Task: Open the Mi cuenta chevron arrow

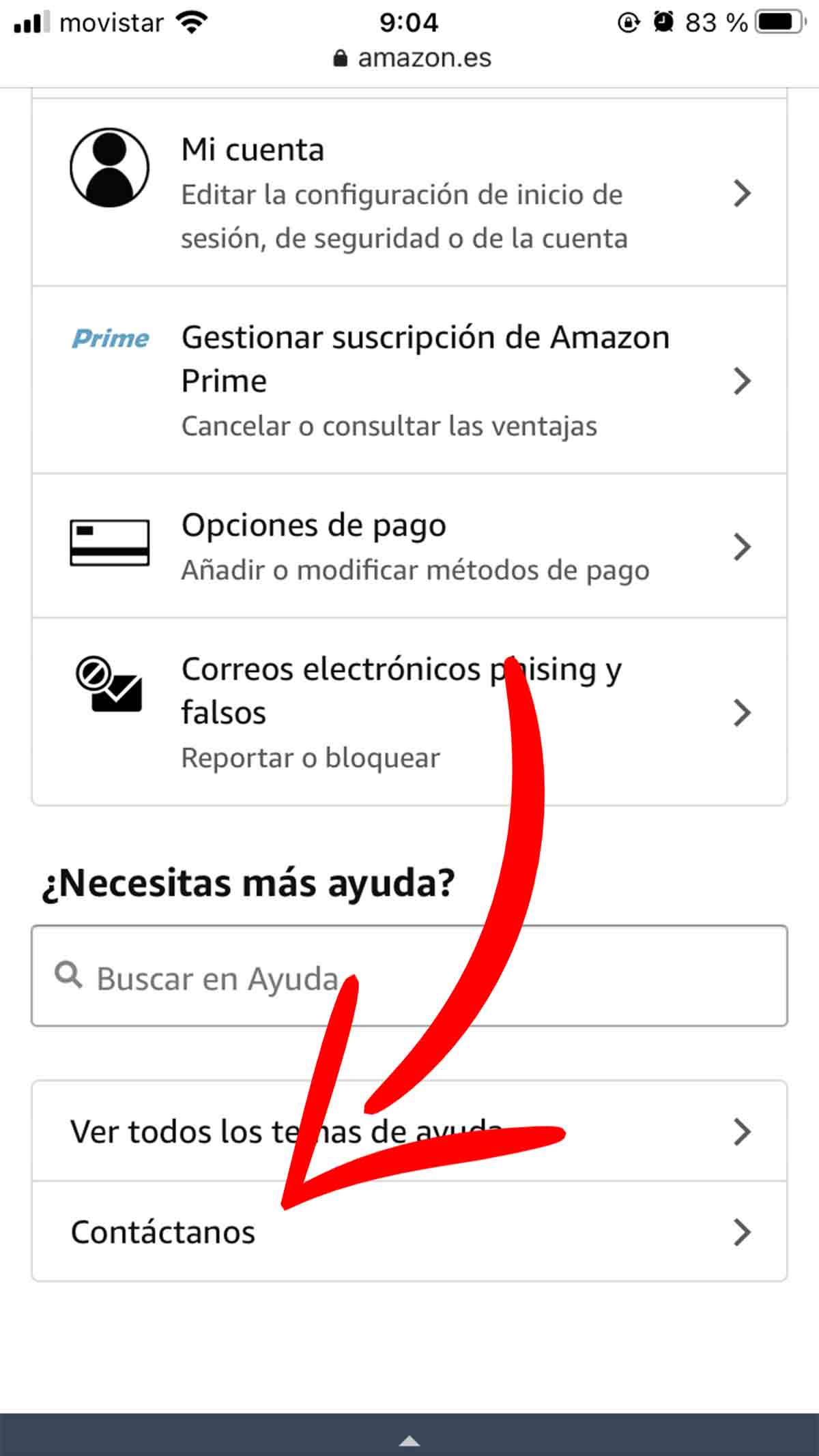Action: pyautogui.click(x=743, y=194)
